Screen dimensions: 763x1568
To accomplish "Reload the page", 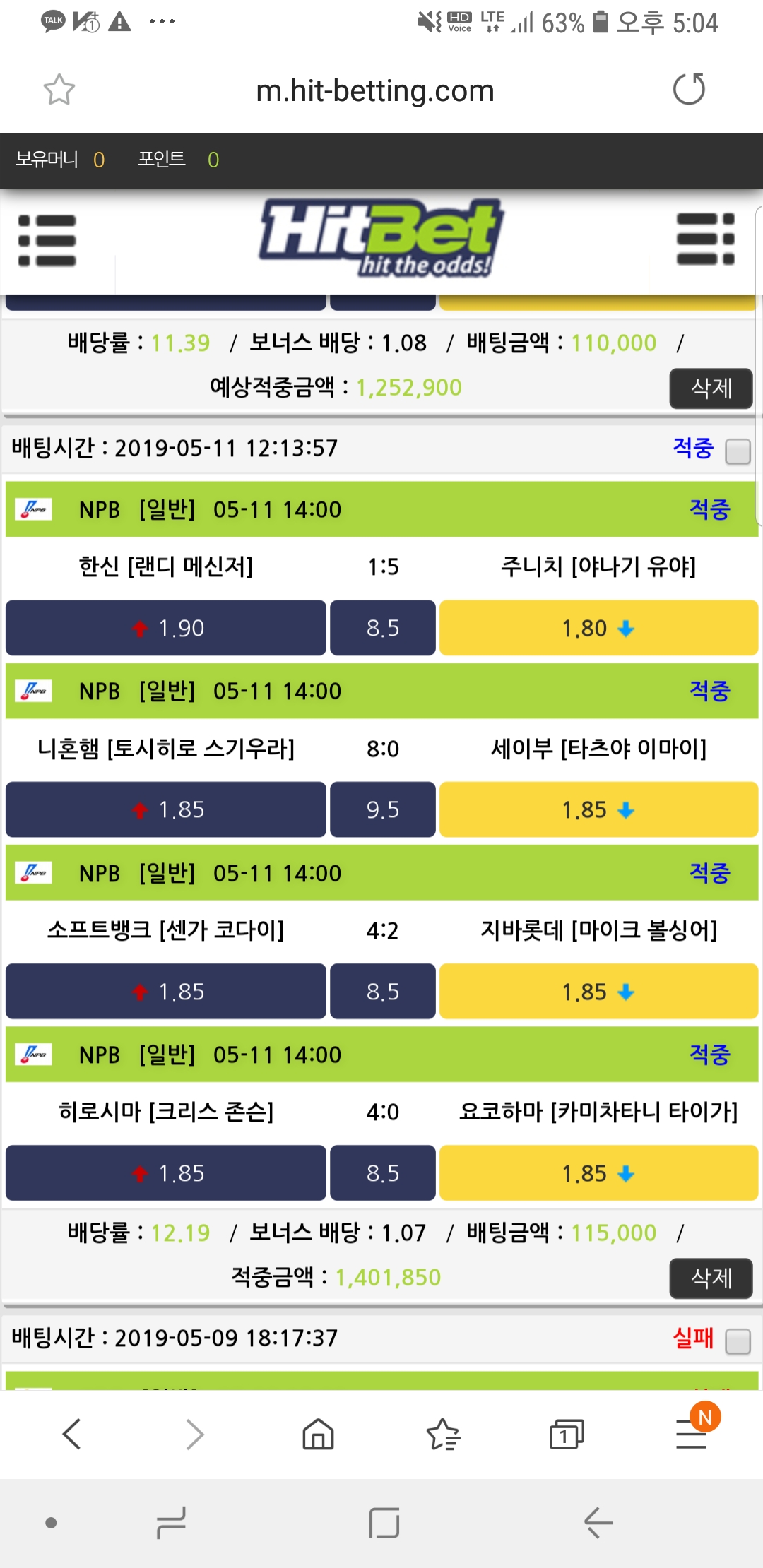I will [x=689, y=90].
